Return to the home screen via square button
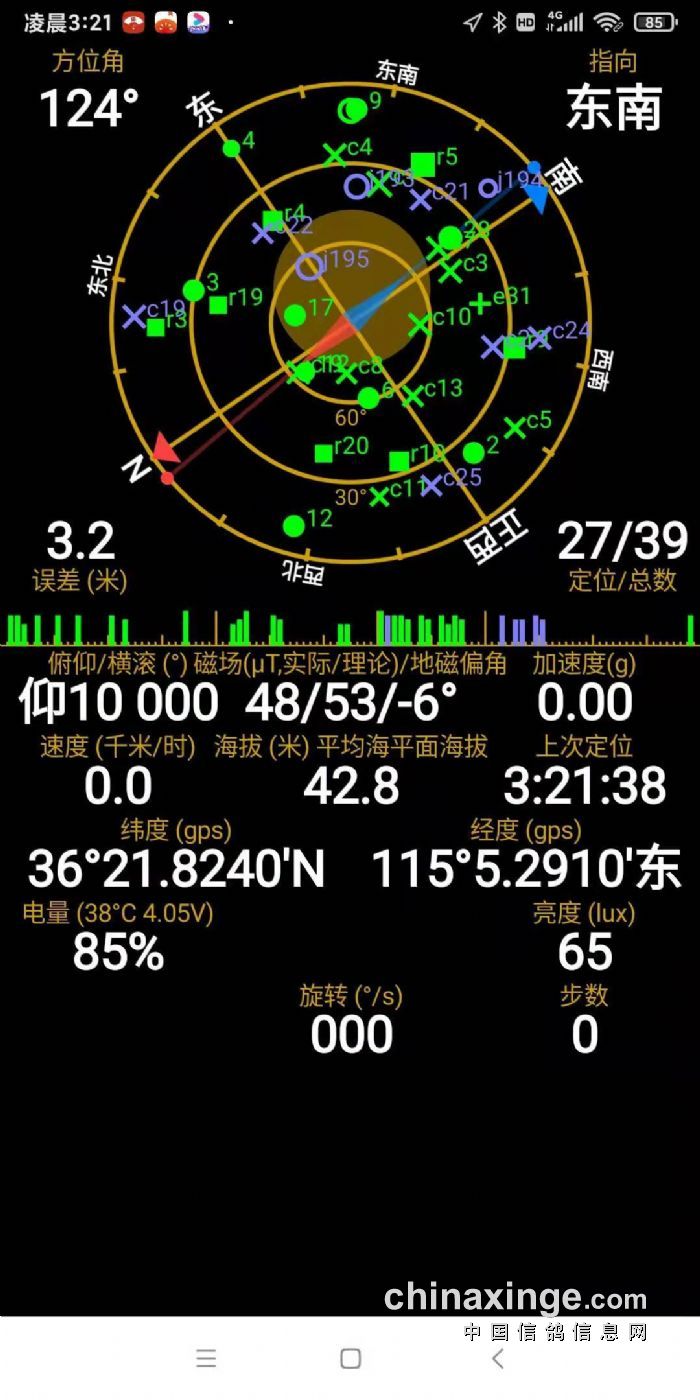The width and height of the screenshot is (700, 1400). point(350,1358)
